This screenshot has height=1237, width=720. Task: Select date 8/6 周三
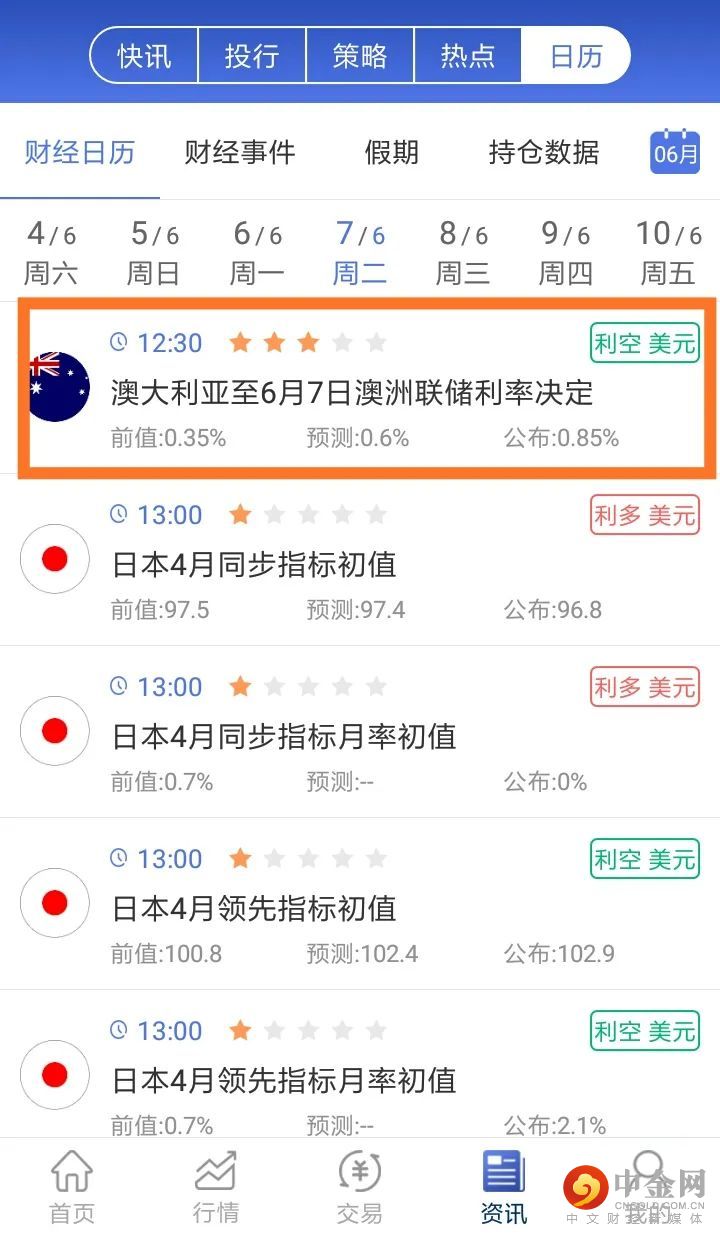click(x=463, y=252)
